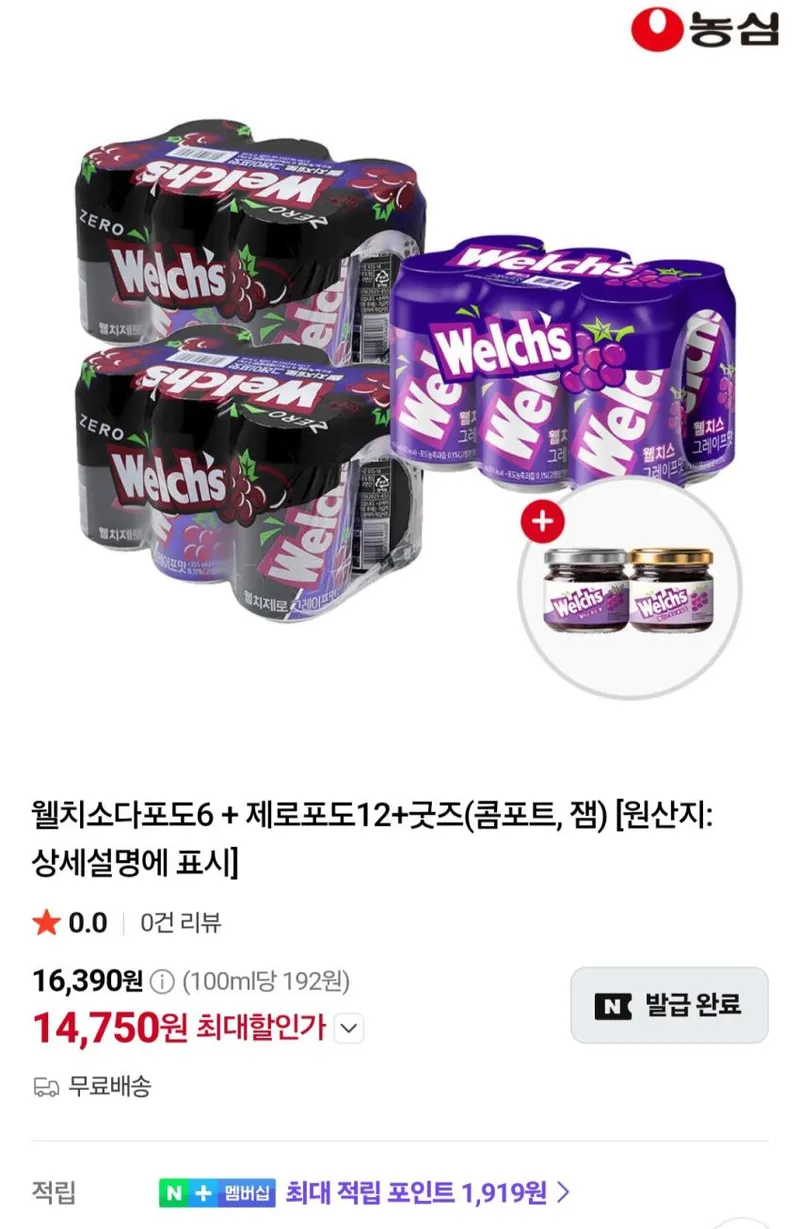The image size is (800, 1229).
Task: Tap the 발급 완료 coupon button
Action: pos(669,1005)
